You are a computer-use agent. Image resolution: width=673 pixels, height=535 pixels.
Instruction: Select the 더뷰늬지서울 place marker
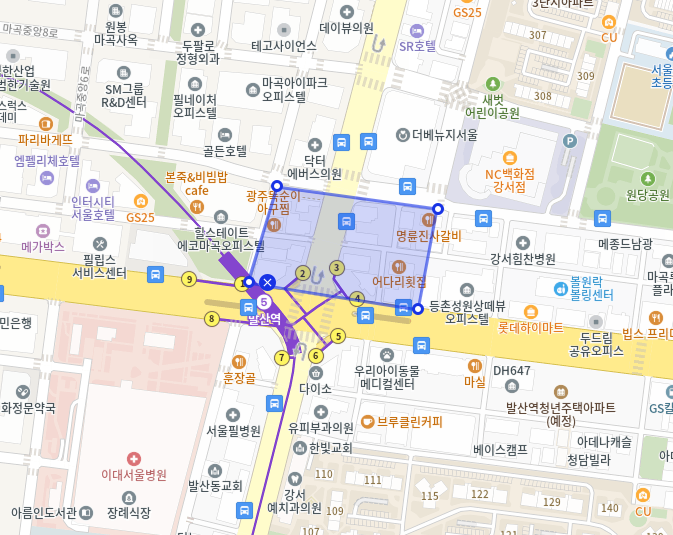coord(402,134)
